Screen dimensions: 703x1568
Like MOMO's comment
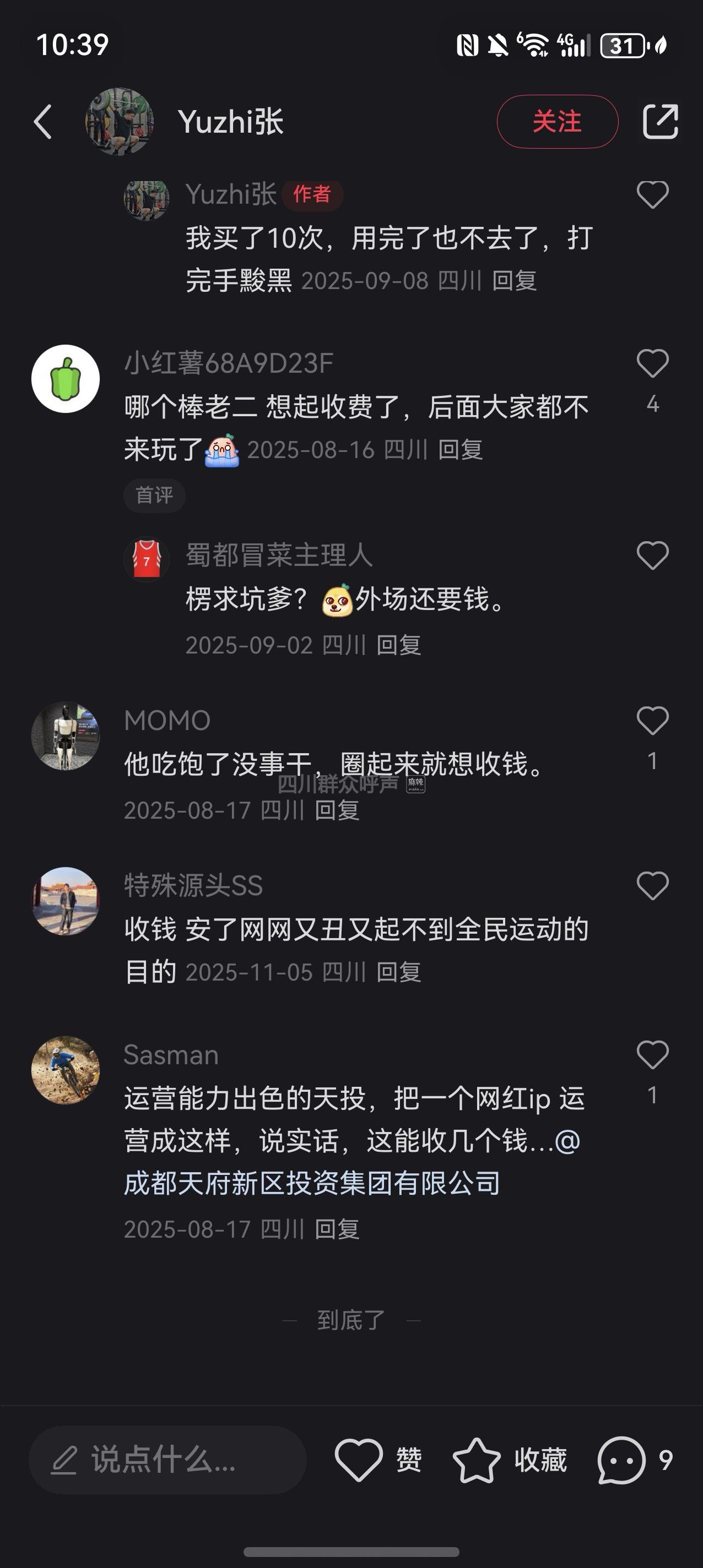tap(652, 721)
